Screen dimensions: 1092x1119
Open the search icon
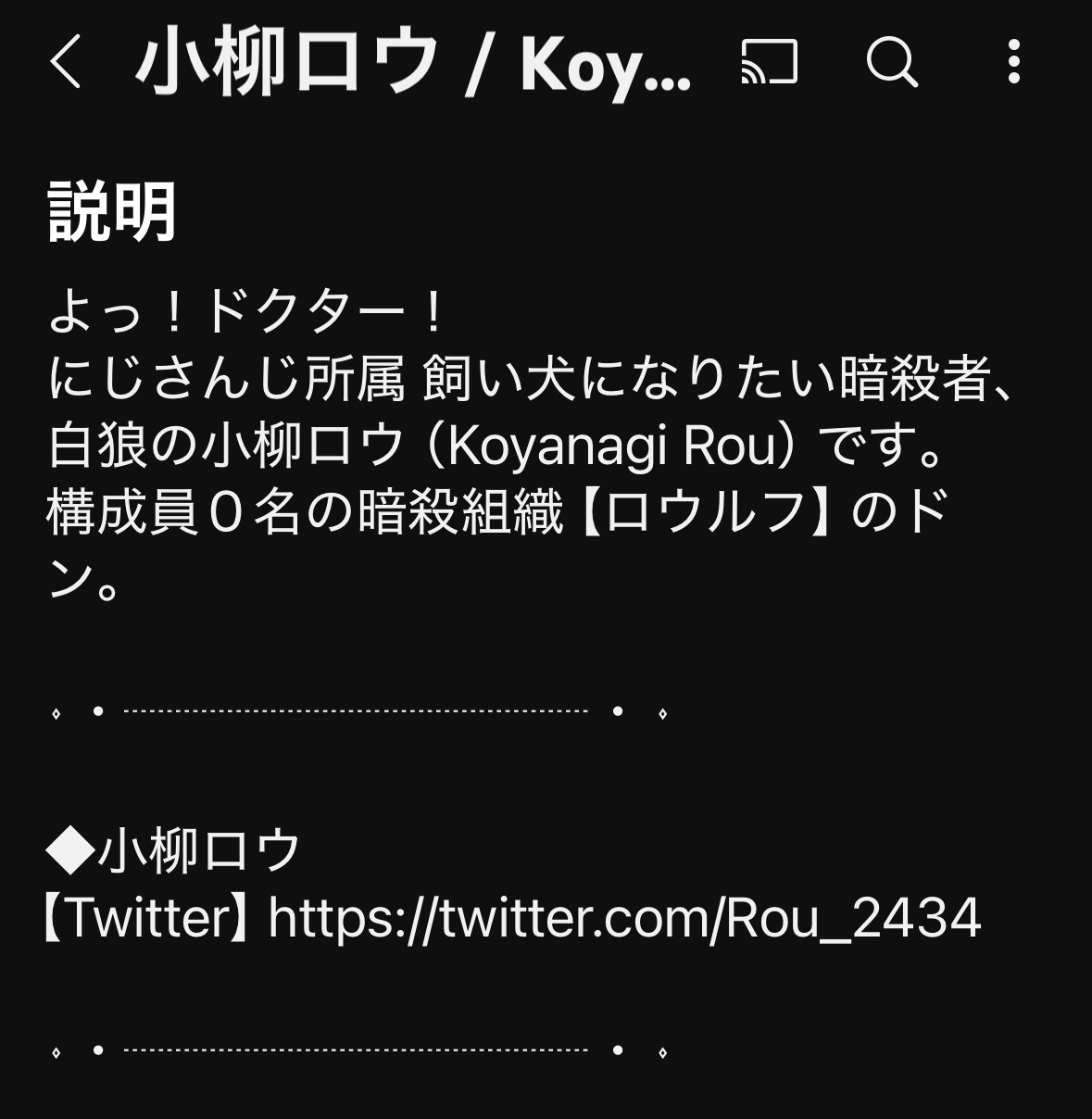891,63
